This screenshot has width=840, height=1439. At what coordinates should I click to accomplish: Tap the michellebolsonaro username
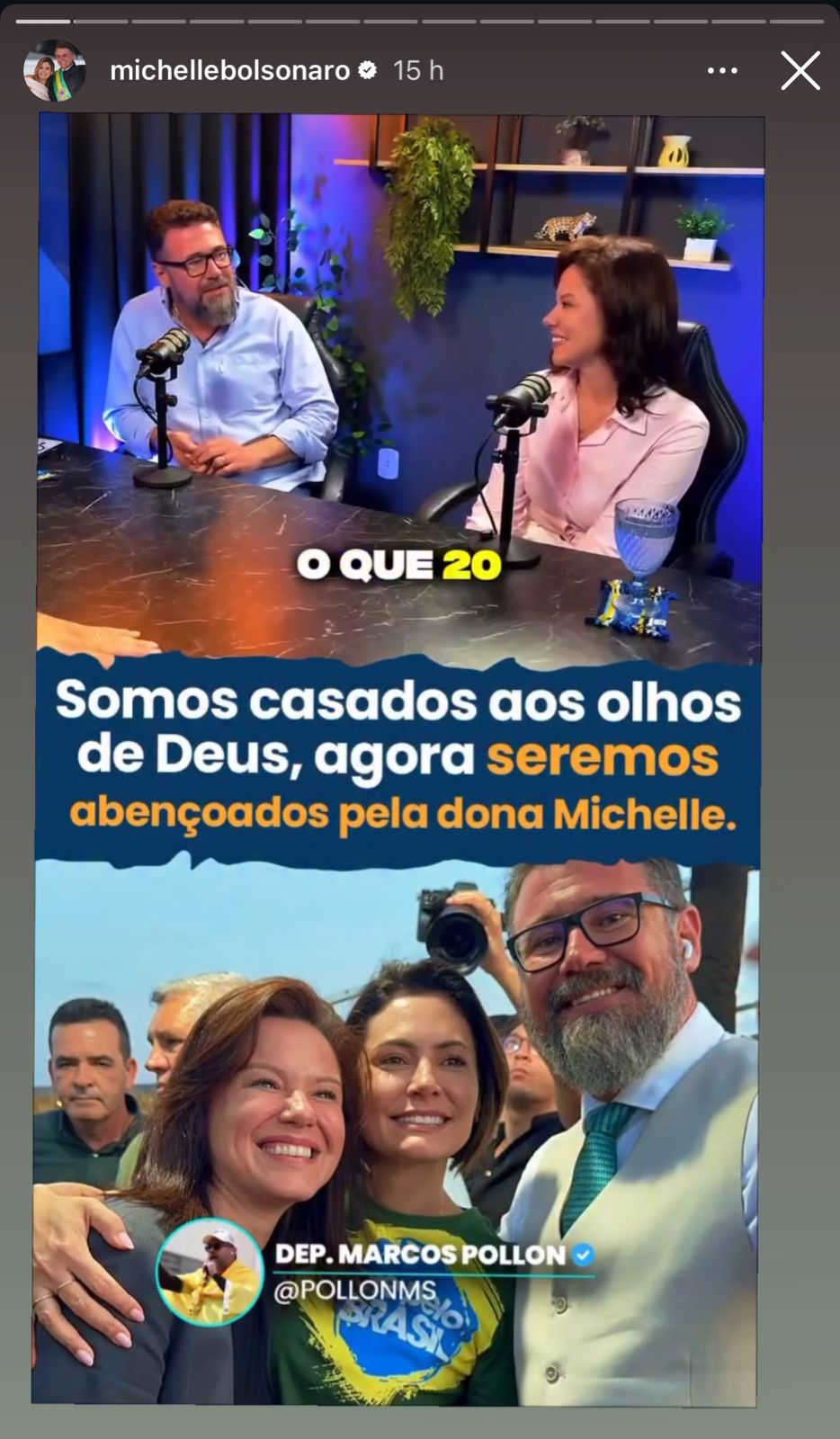229,70
